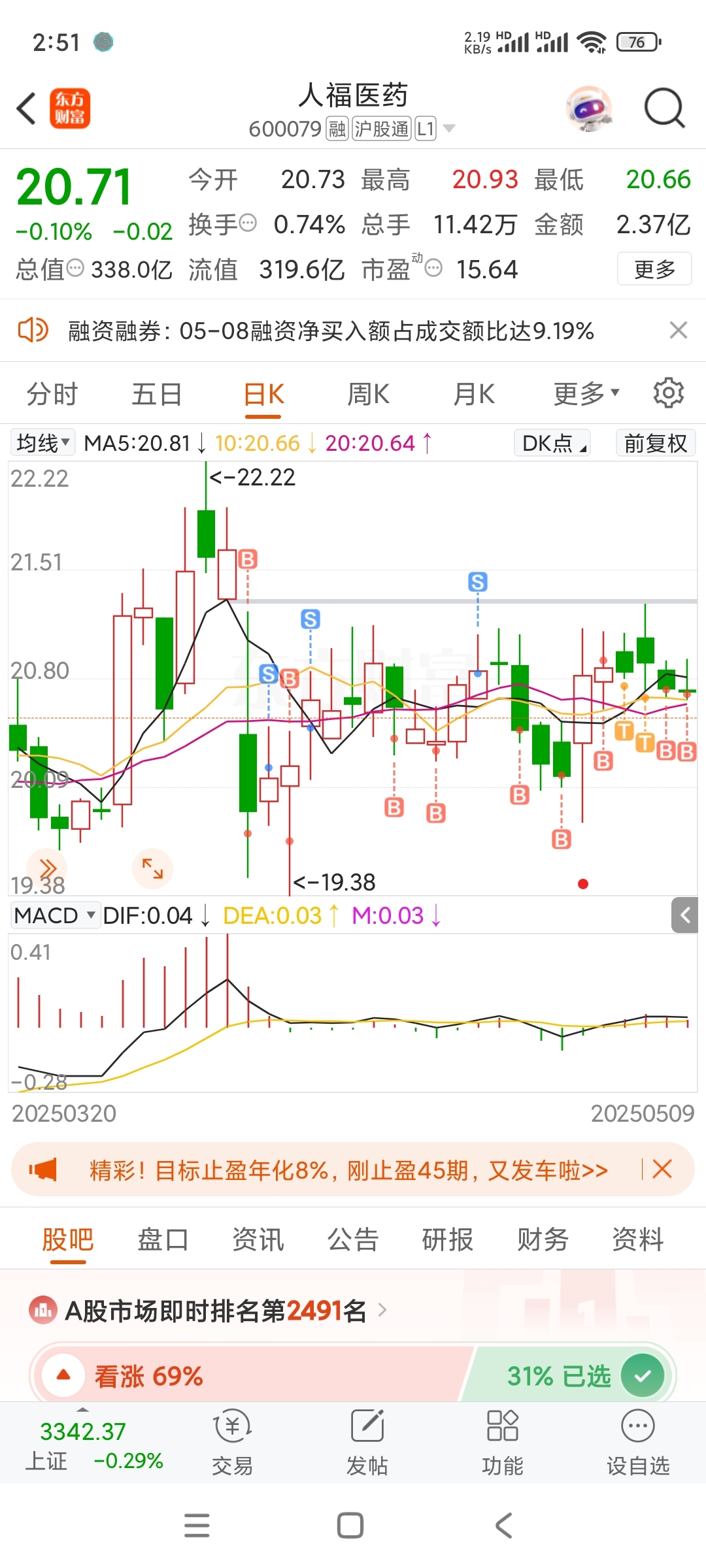Switch to the 五日 chart tab
This screenshot has height=1568, width=706.
coord(157,395)
